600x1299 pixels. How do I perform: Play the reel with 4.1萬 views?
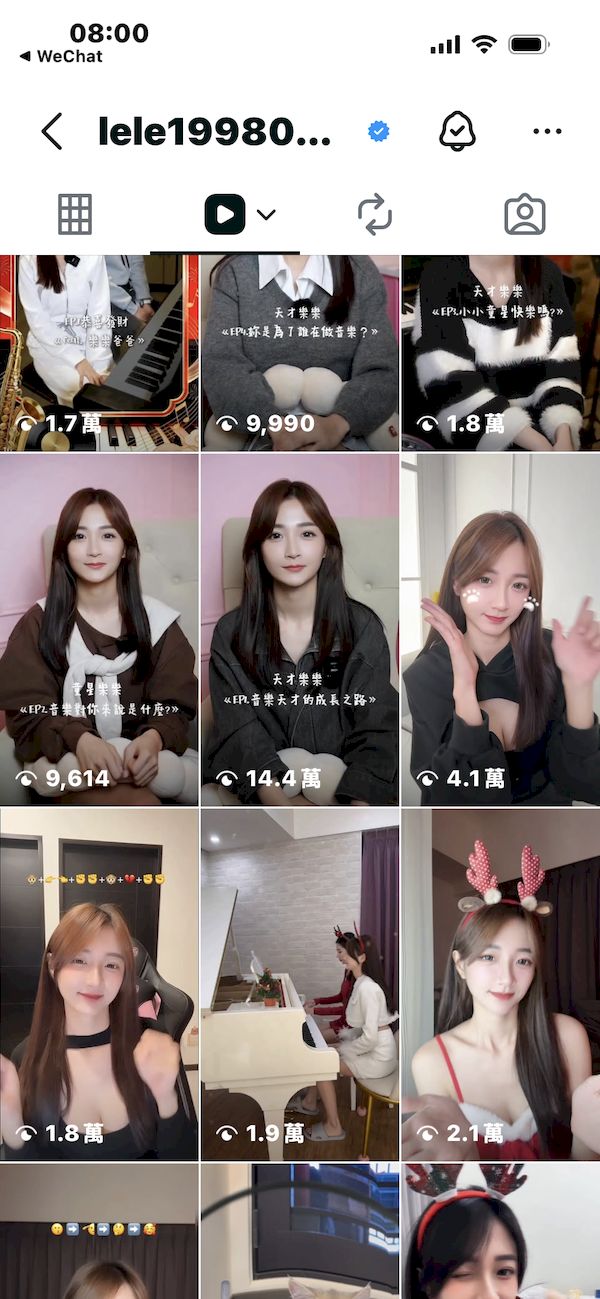pos(500,630)
